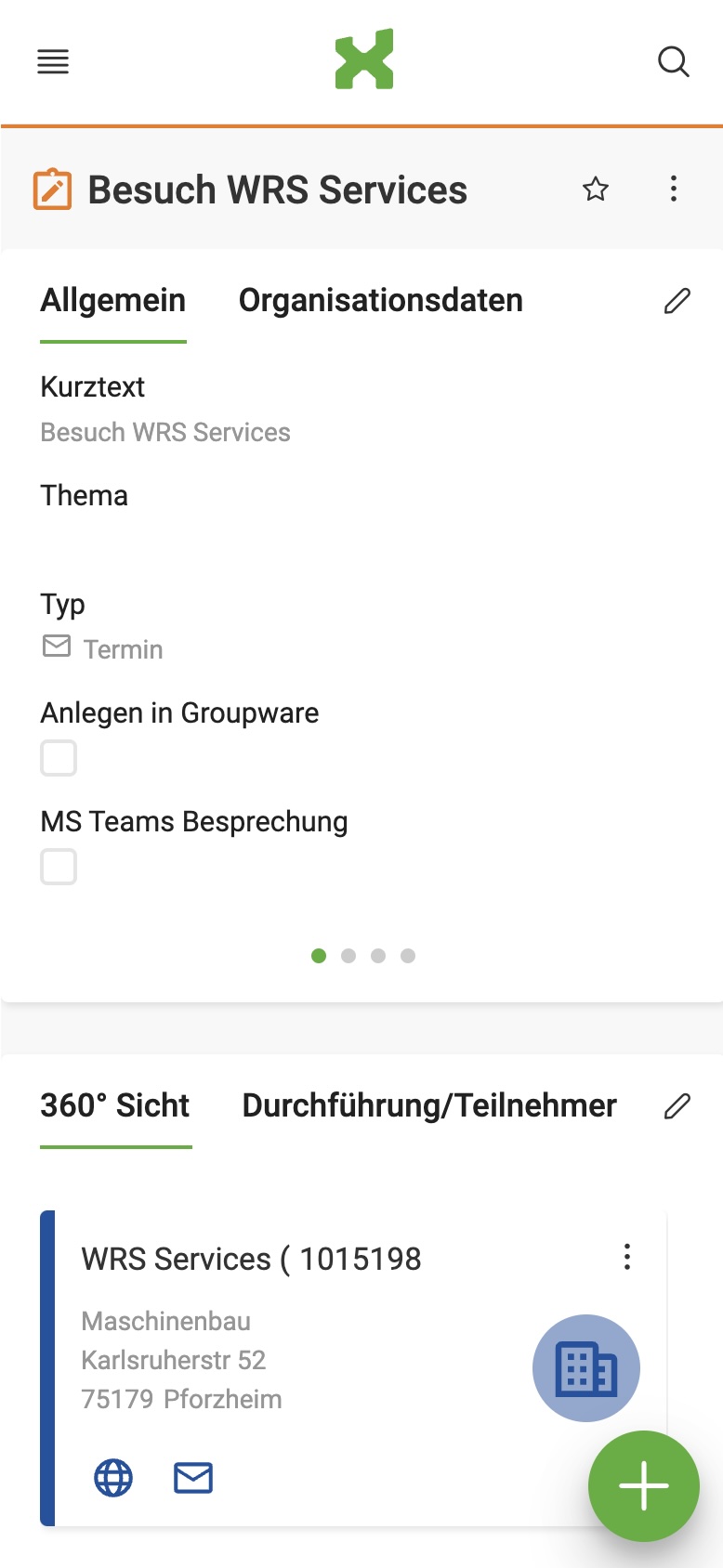
Task: Open the WRS Services website globe
Action: (x=113, y=1478)
